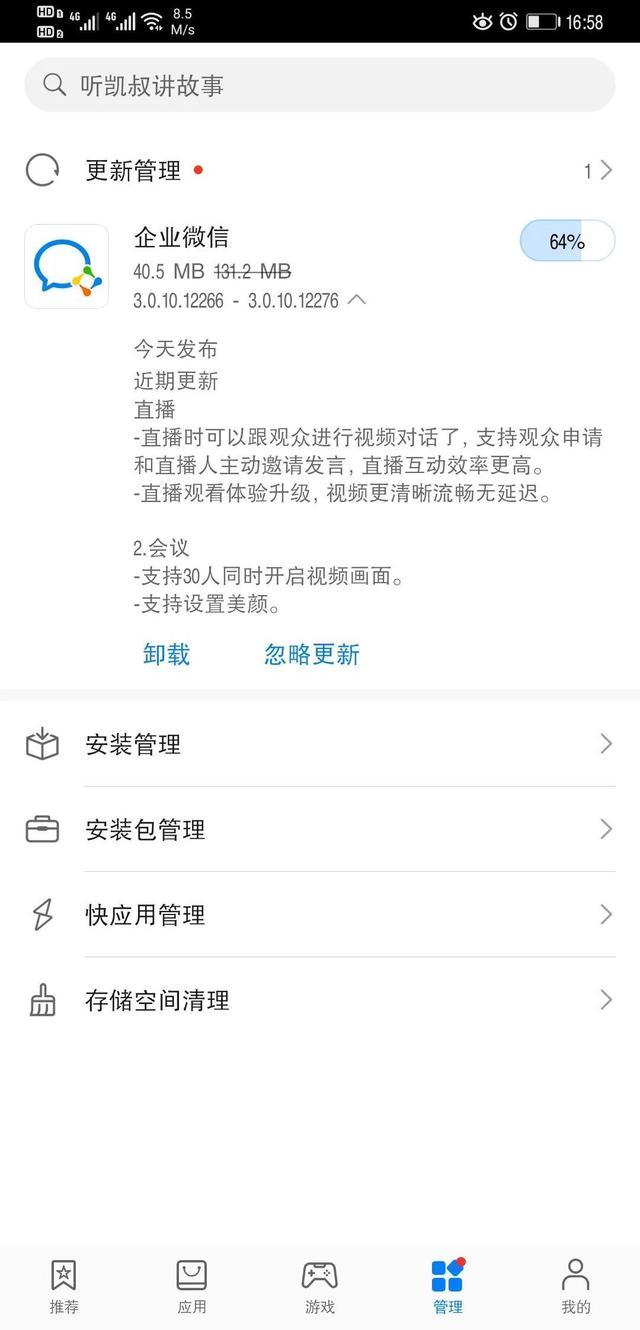640x1330 pixels.
Task: Open 快应用管理
Action: (320, 914)
